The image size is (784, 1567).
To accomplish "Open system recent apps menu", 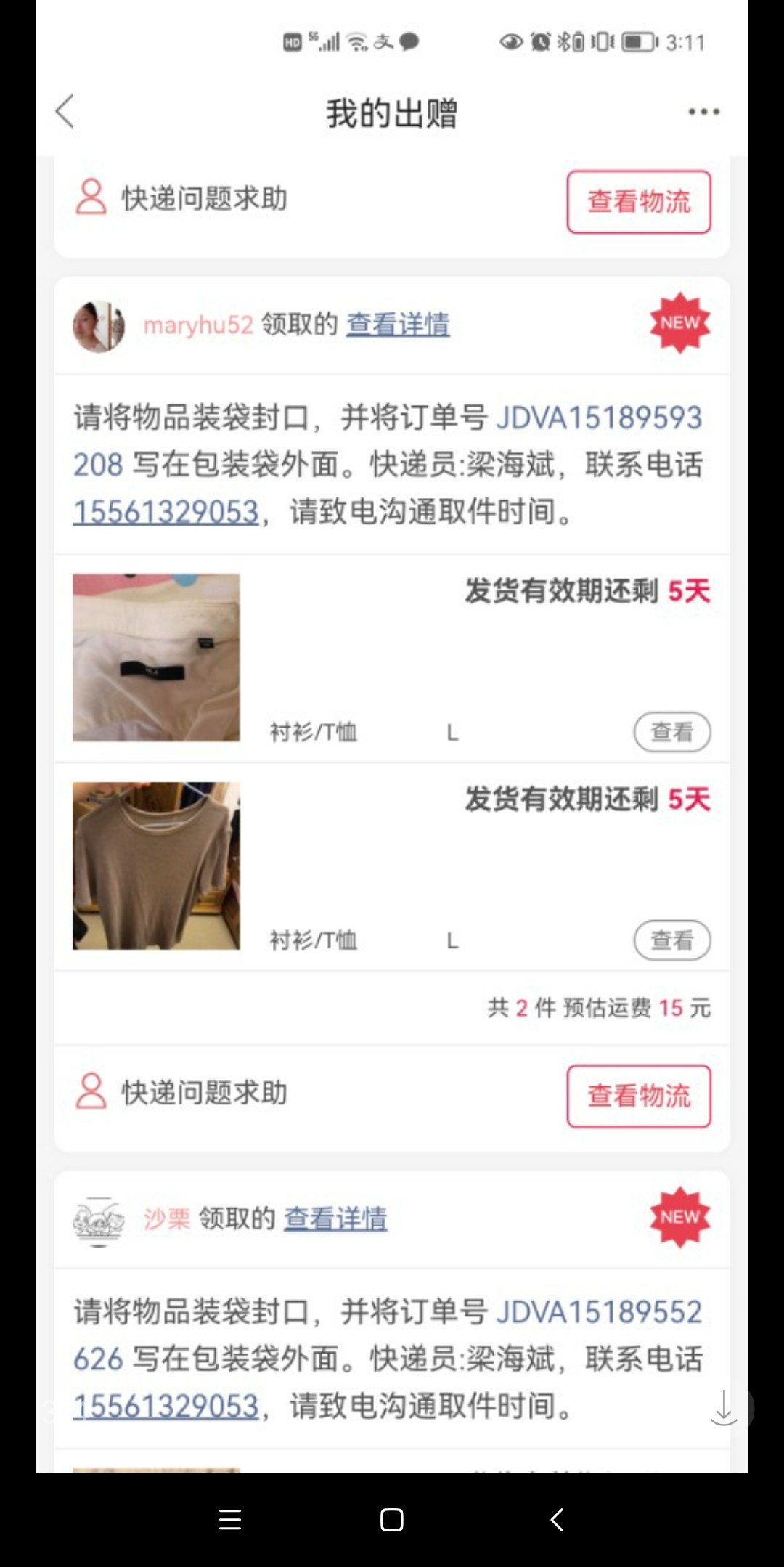I will [230, 1520].
